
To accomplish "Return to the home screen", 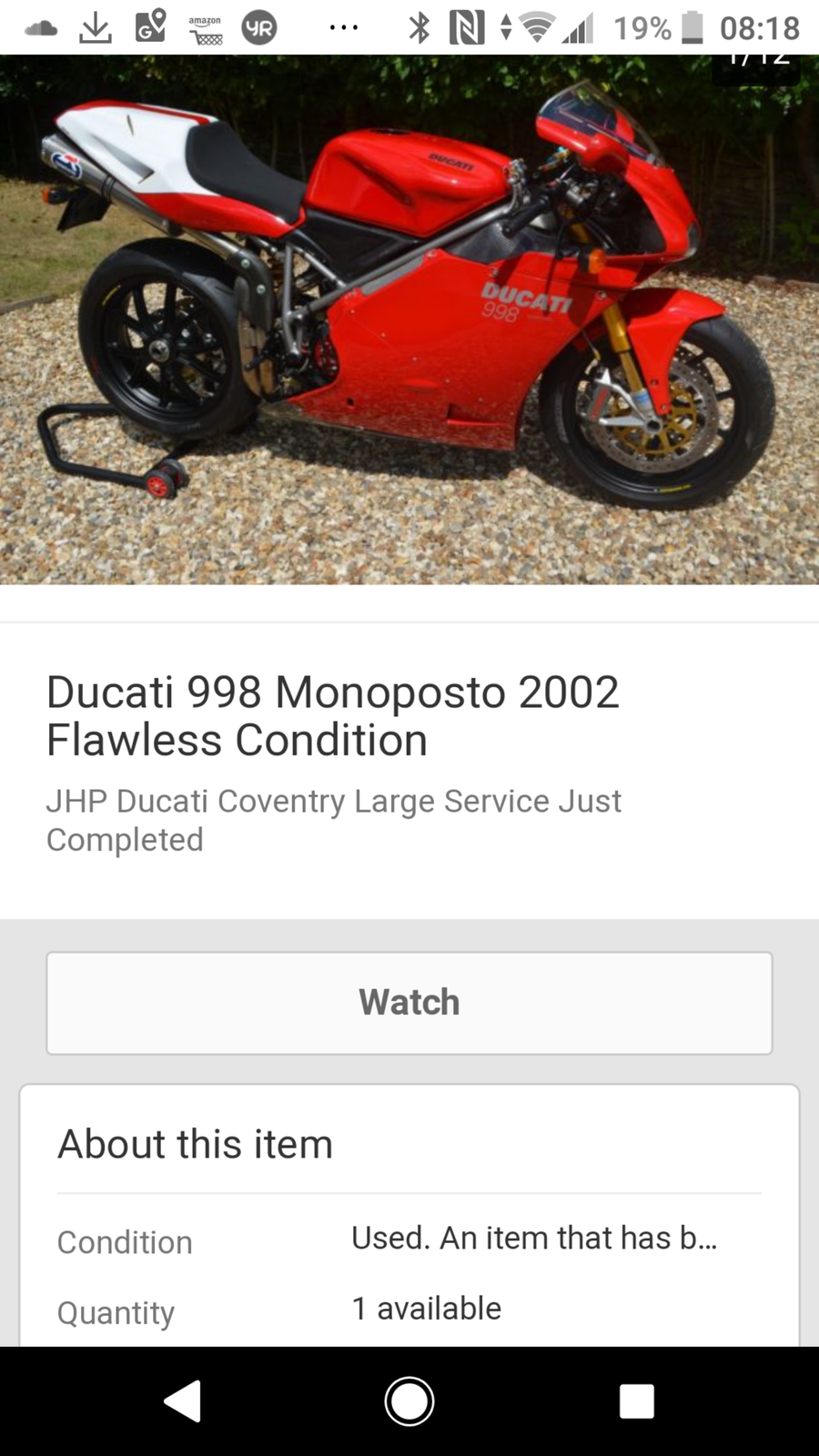I will (409, 1401).
